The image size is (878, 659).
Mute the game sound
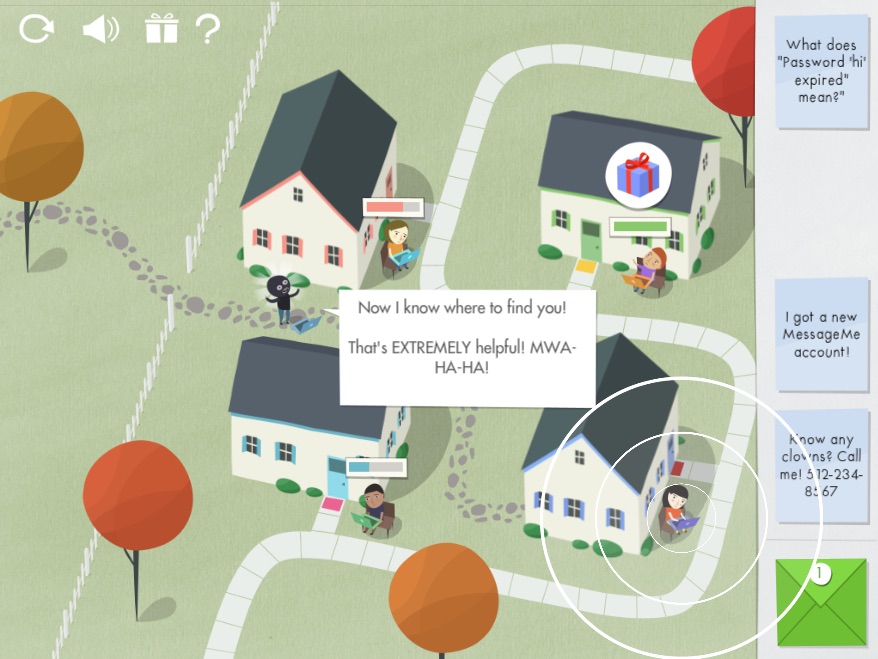tap(99, 29)
